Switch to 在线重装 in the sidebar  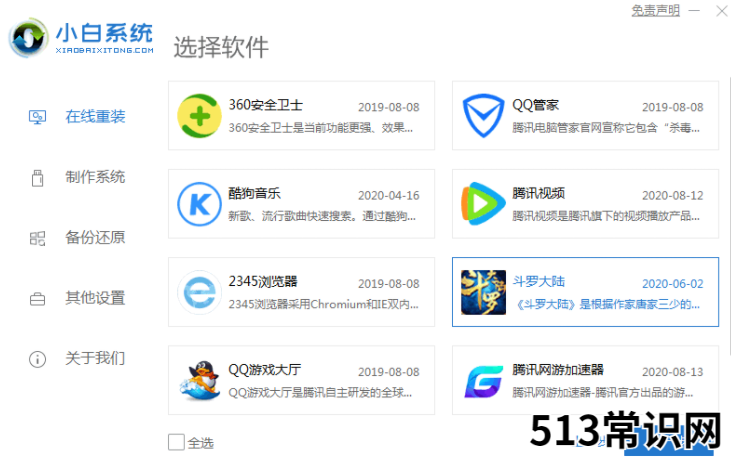pyautogui.click(x=94, y=117)
